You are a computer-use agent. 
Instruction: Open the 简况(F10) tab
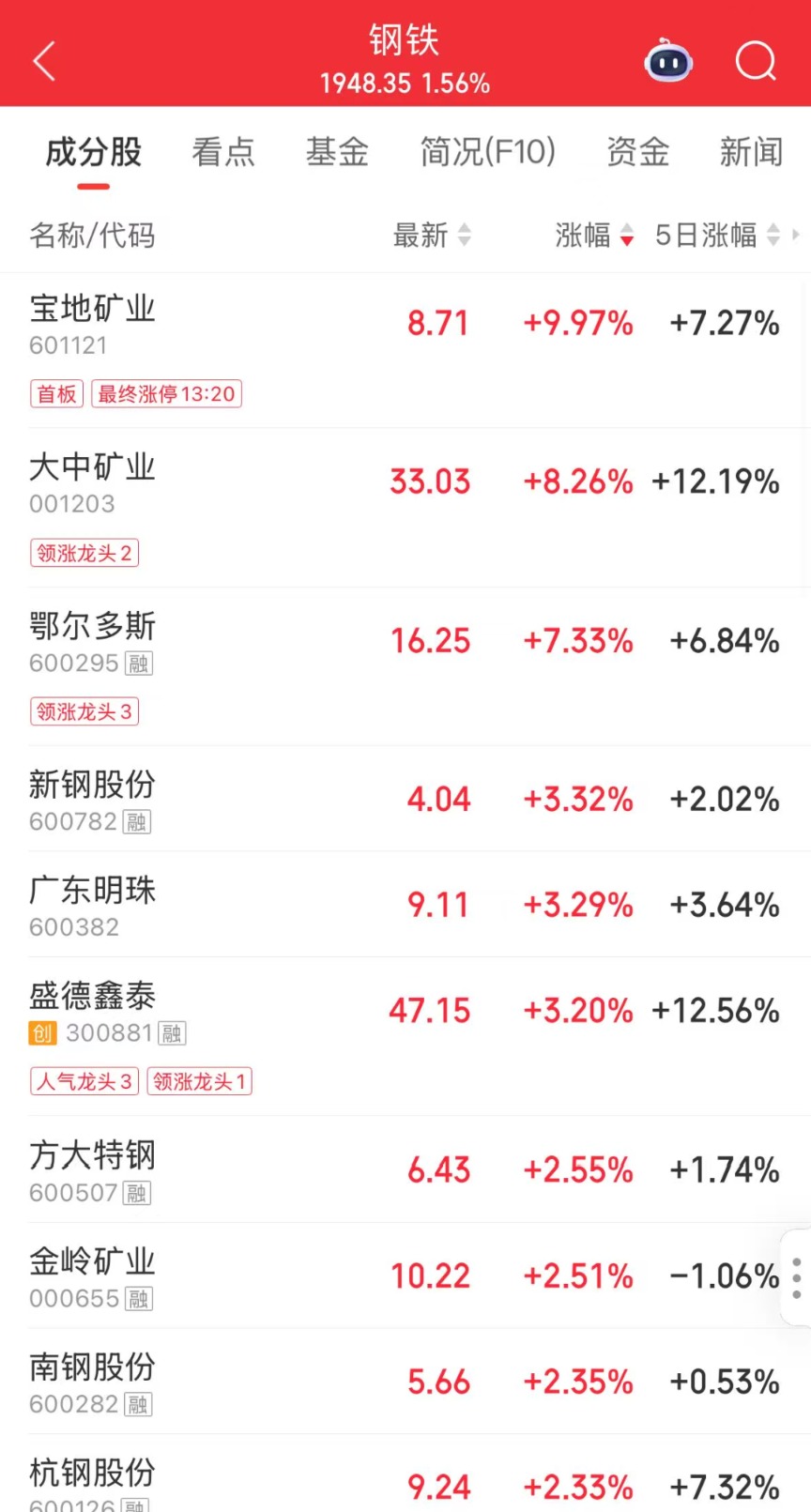[x=487, y=152]
